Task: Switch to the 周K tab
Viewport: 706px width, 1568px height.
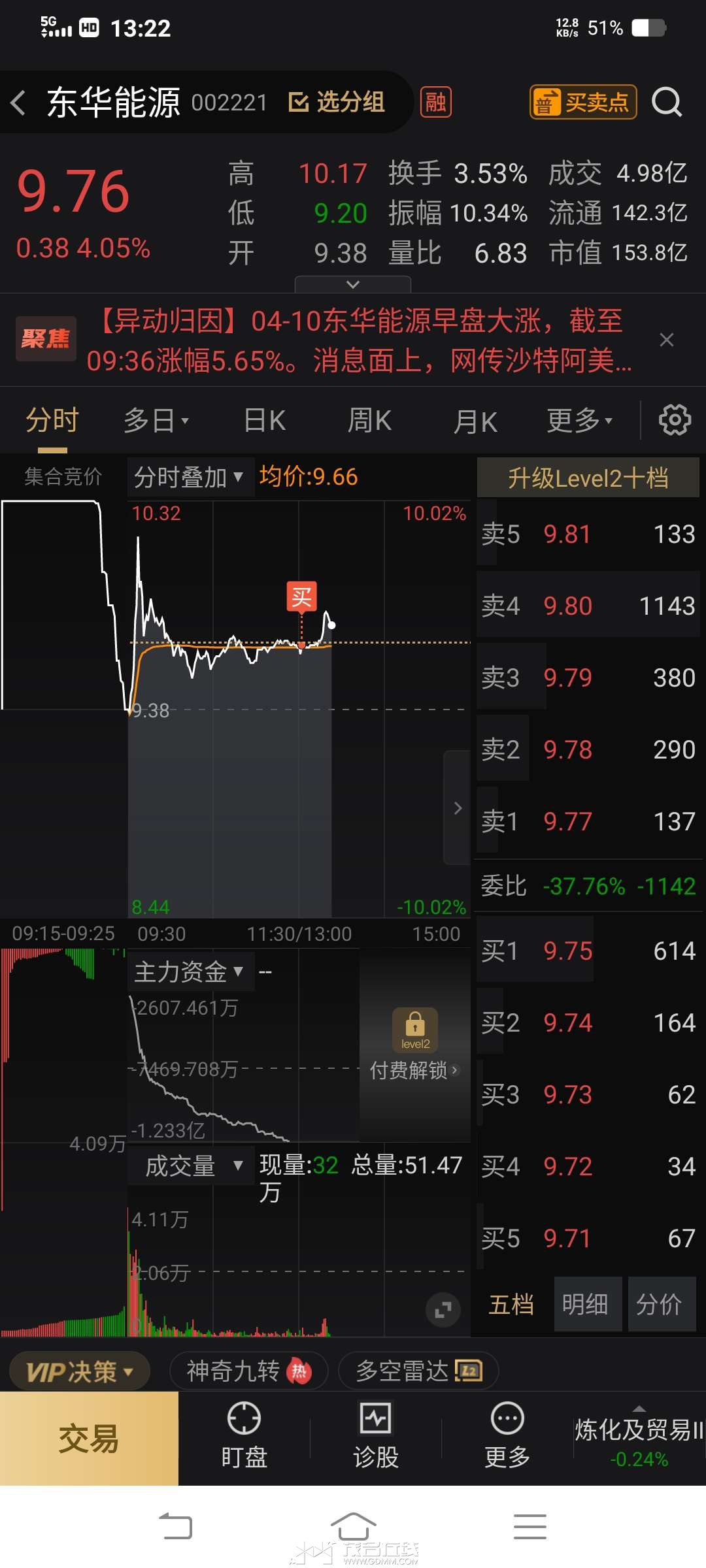Action: [369, 420]
